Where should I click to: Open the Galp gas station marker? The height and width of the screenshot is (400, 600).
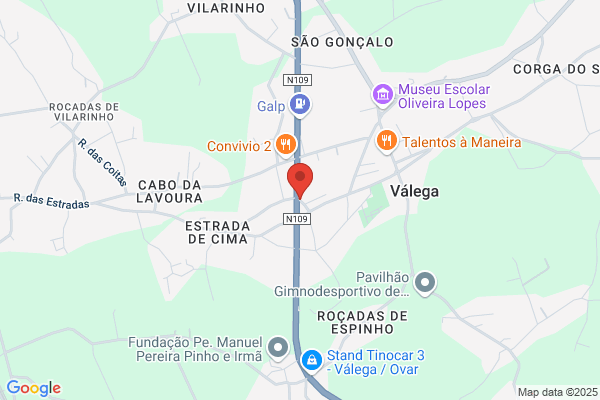click(x=299, y=104)
